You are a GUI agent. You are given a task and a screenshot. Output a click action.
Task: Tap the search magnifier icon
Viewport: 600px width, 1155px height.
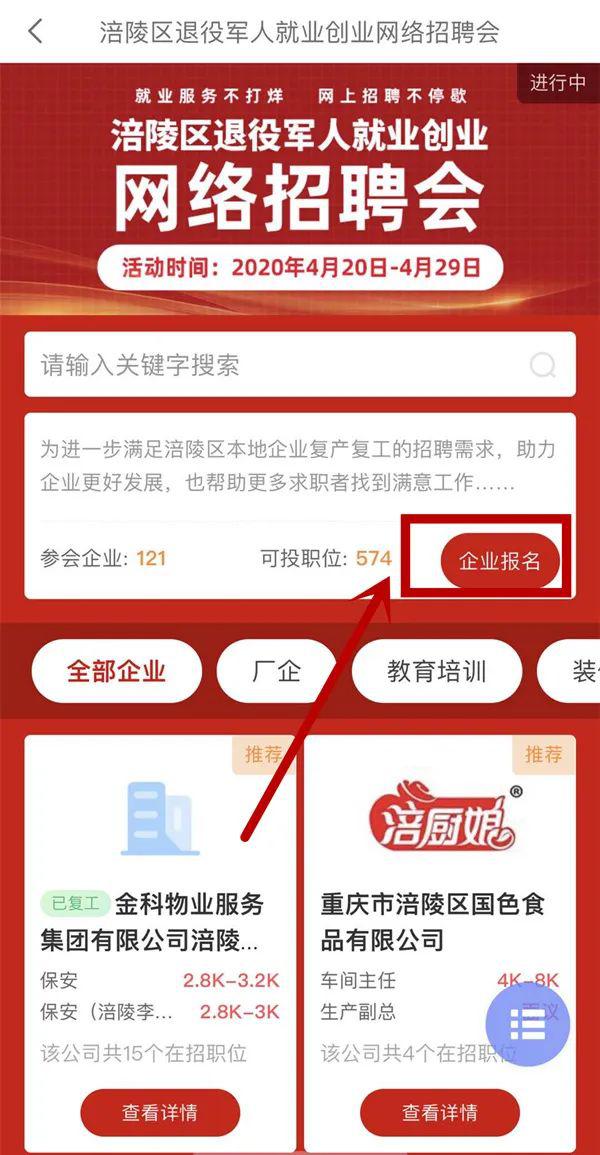point(543,365)
